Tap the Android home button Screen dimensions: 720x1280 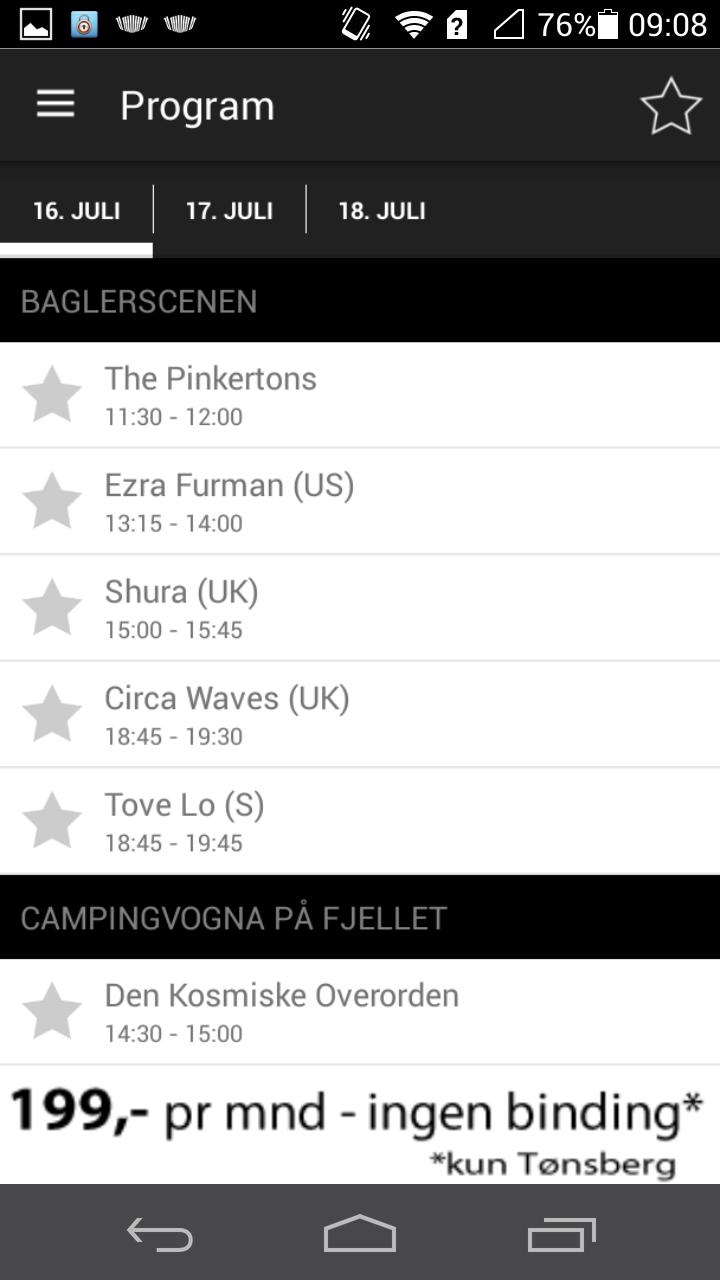coord(360,1236)
